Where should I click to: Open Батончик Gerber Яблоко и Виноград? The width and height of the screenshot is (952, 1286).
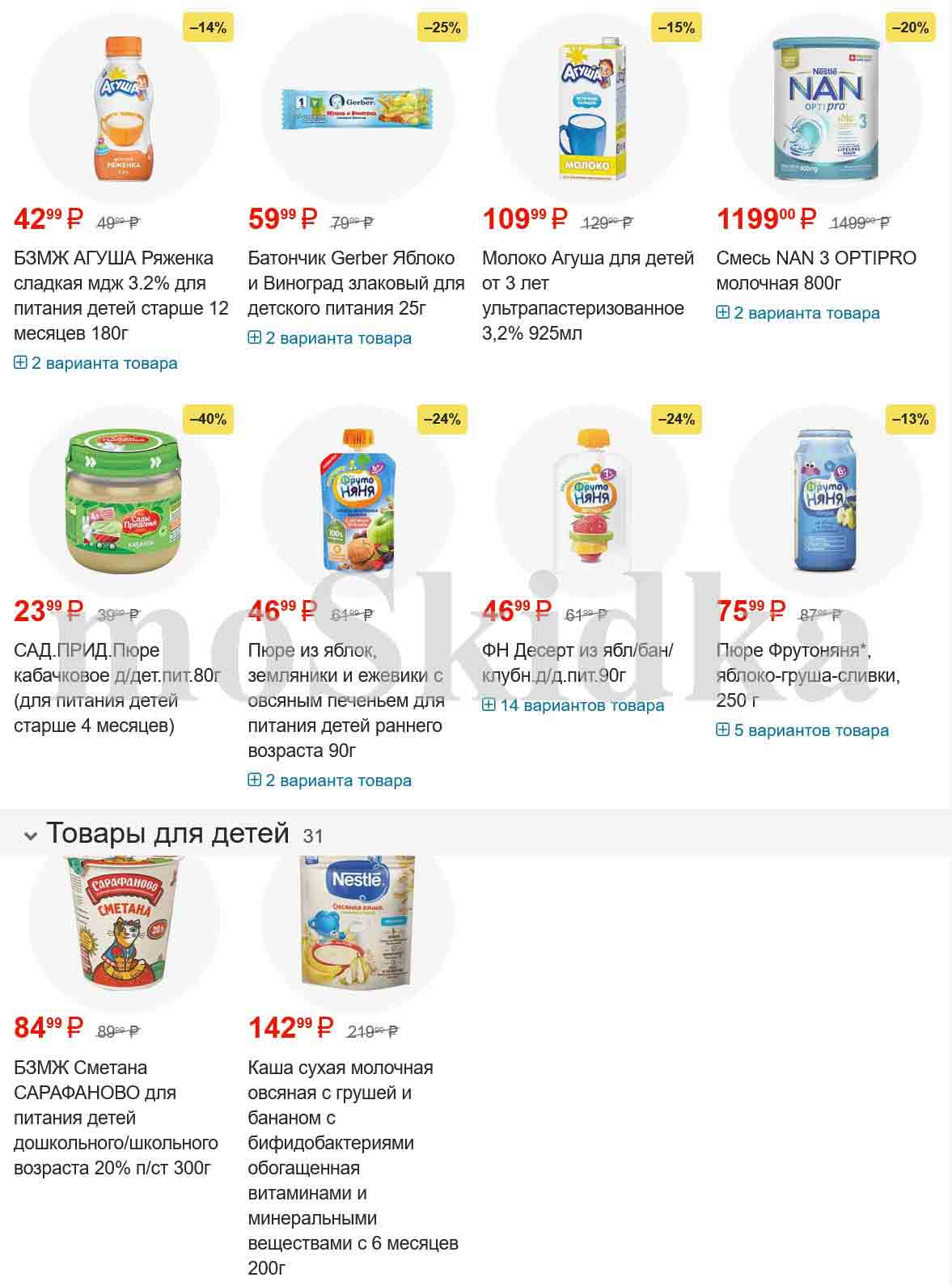(x=356, y=283)
